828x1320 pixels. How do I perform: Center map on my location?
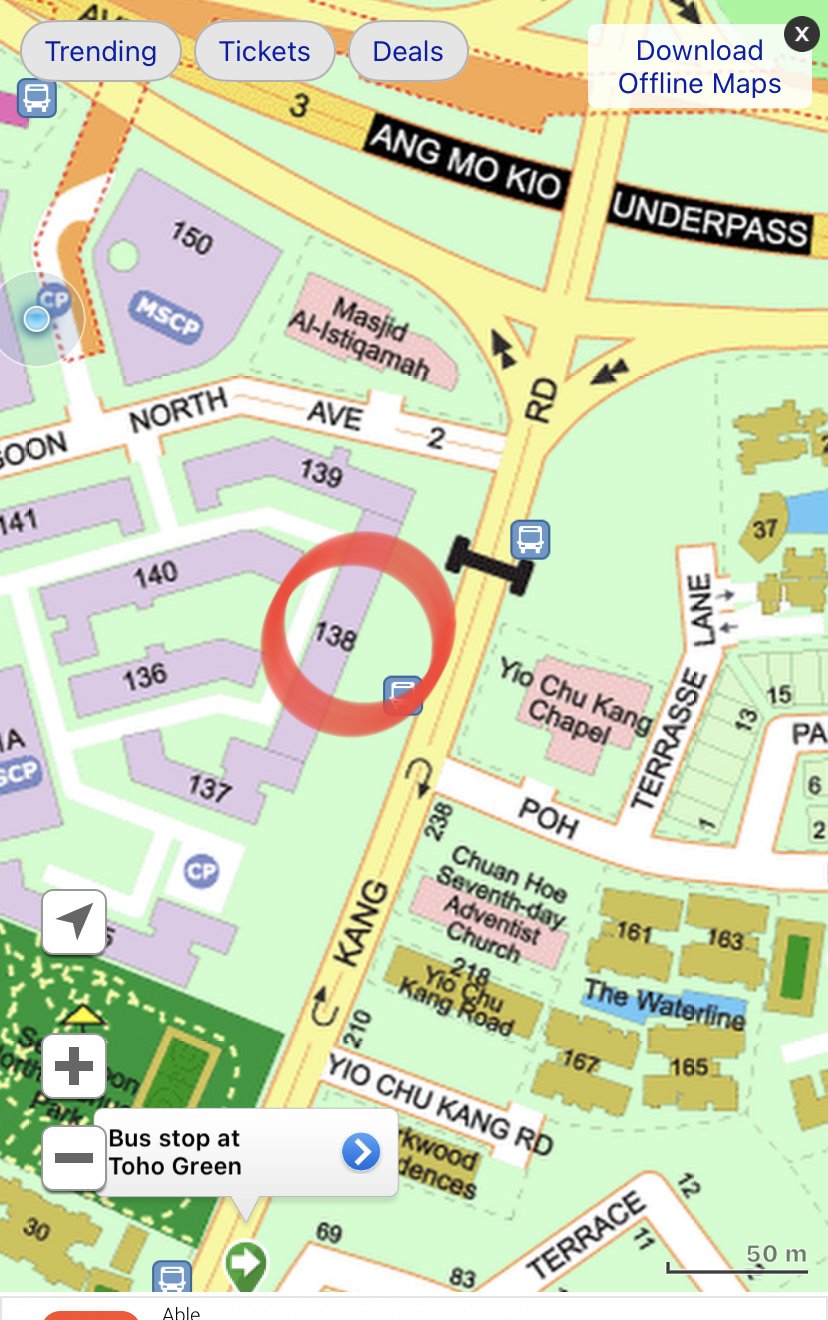click(x=74, y=922)
